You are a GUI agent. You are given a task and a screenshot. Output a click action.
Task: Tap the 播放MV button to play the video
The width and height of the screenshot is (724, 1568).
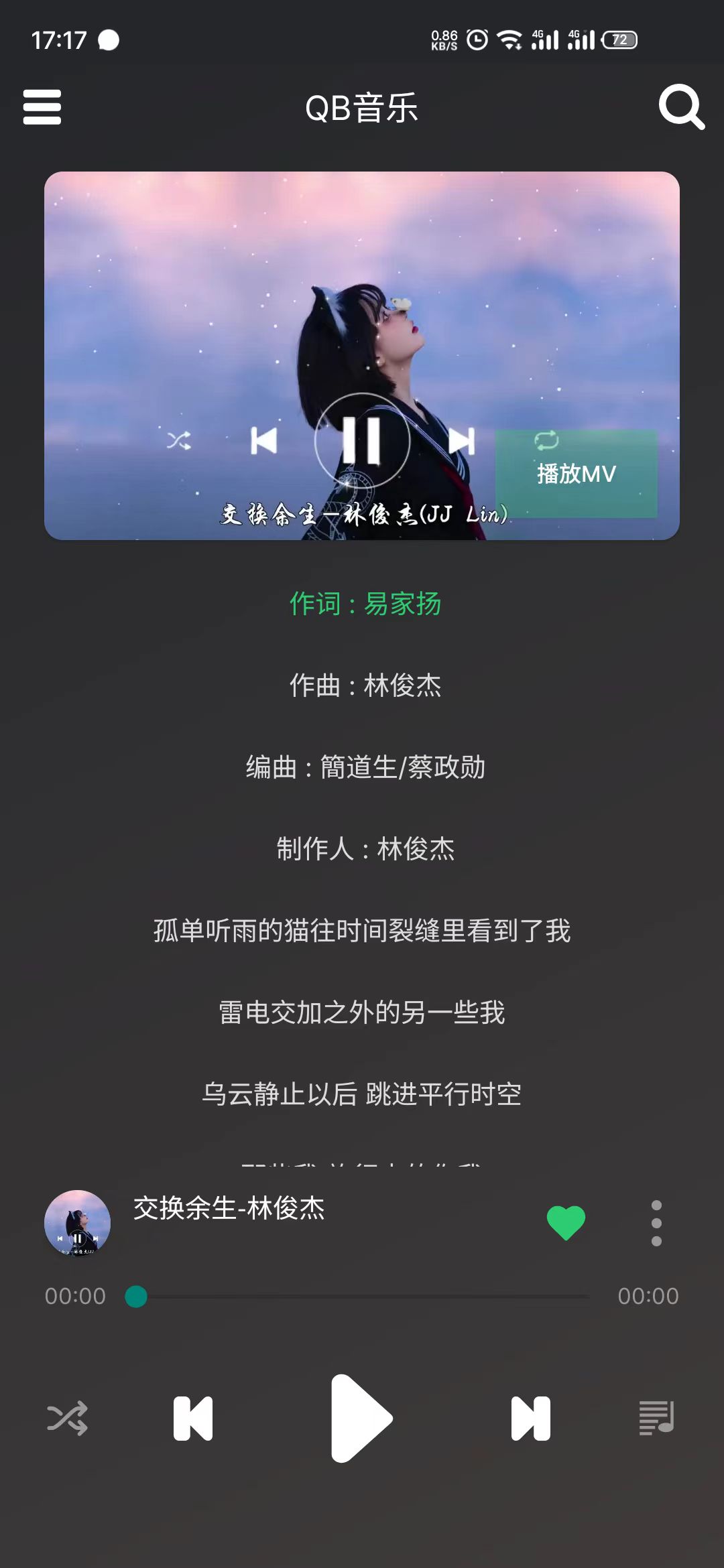(575, 474)
